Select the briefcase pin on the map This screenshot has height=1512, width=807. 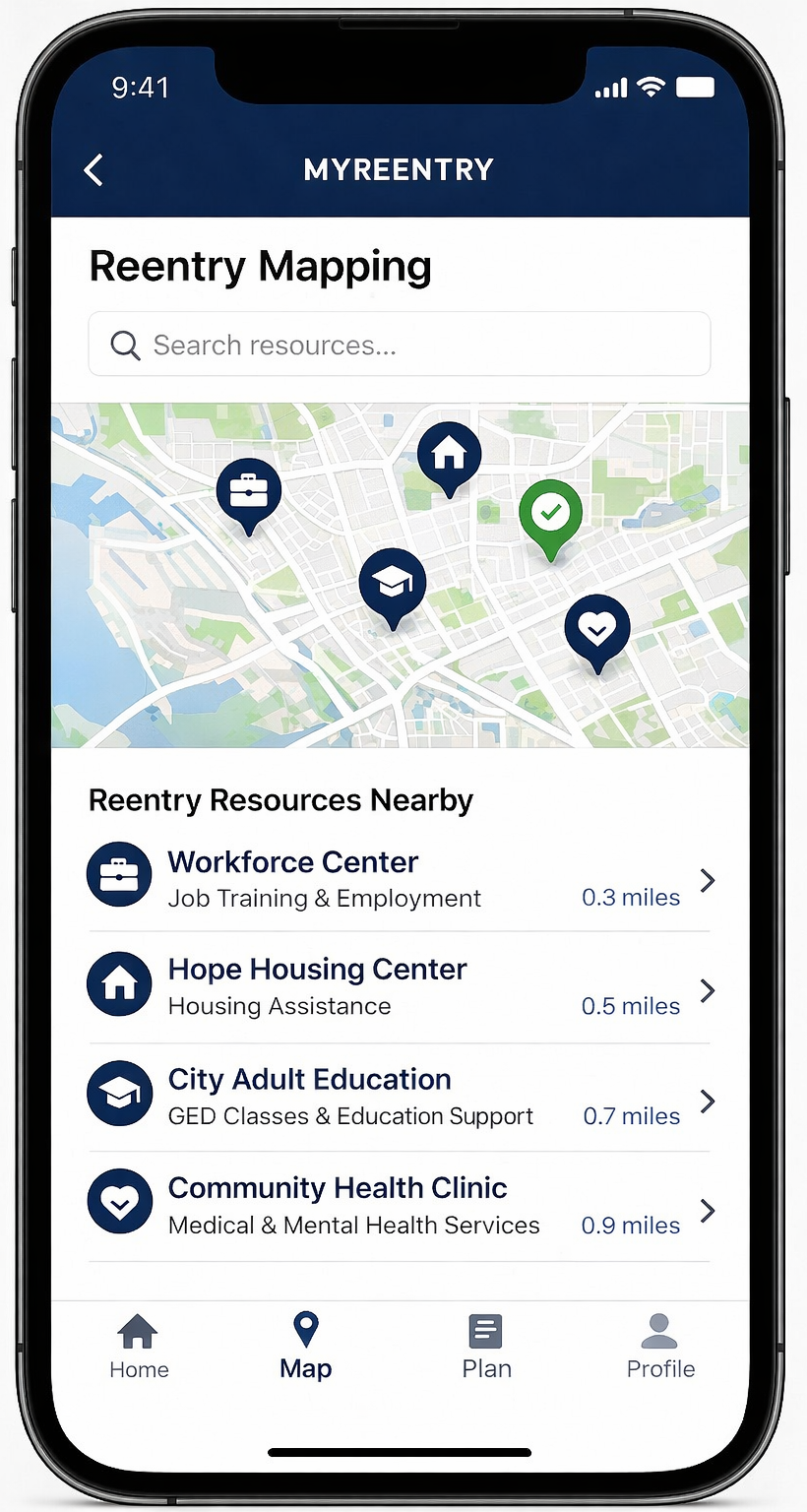[x=249, y=491]
